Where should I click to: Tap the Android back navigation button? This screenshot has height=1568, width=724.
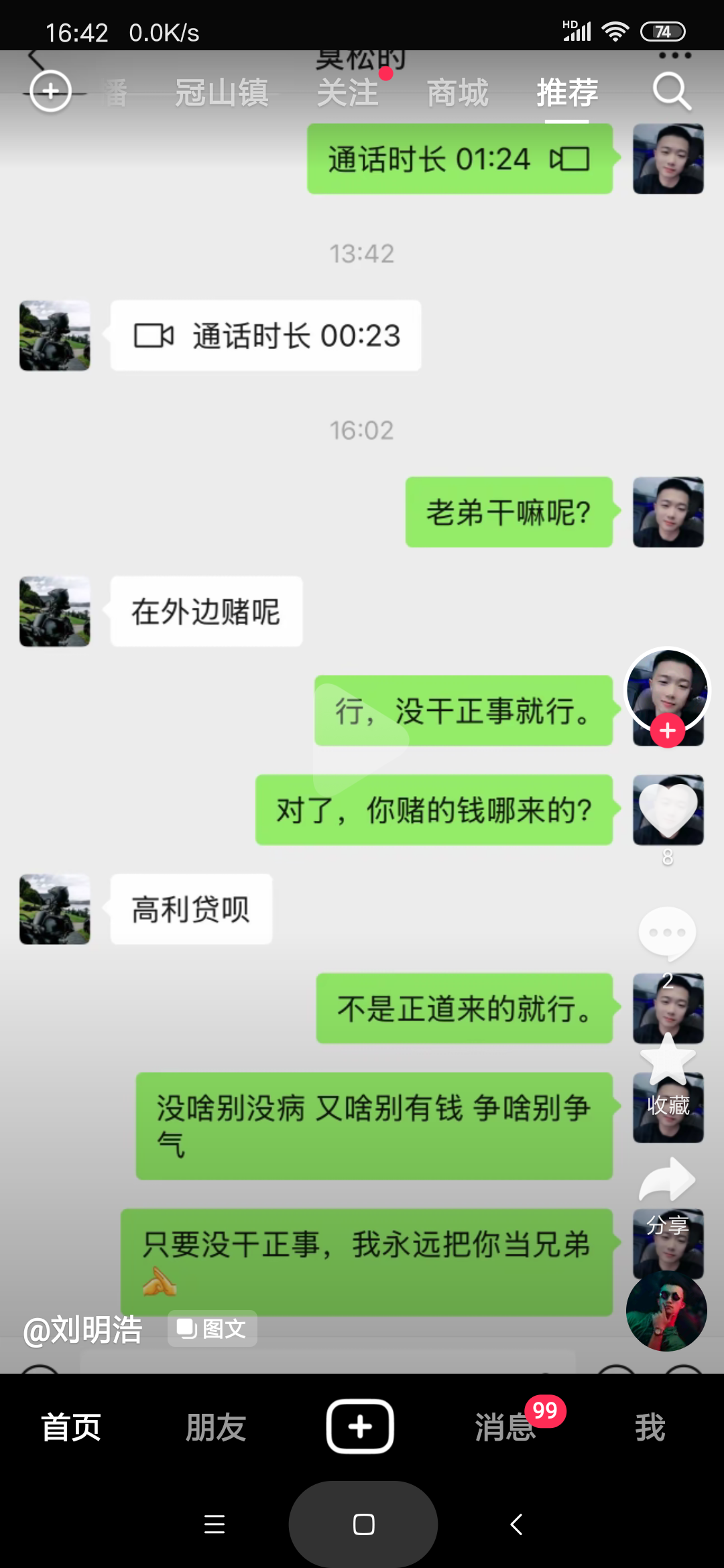515,1525
